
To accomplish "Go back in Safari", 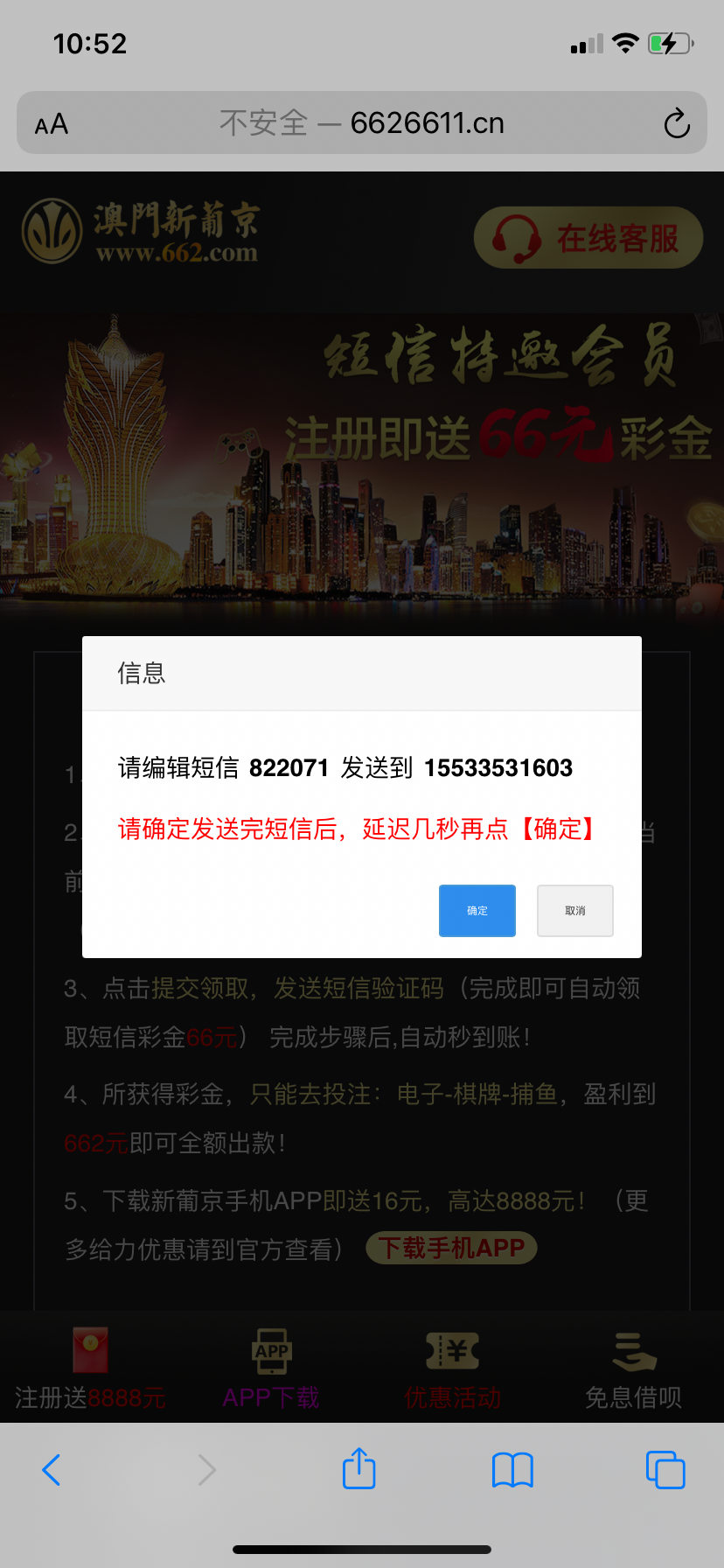I will click(52, 1469).
